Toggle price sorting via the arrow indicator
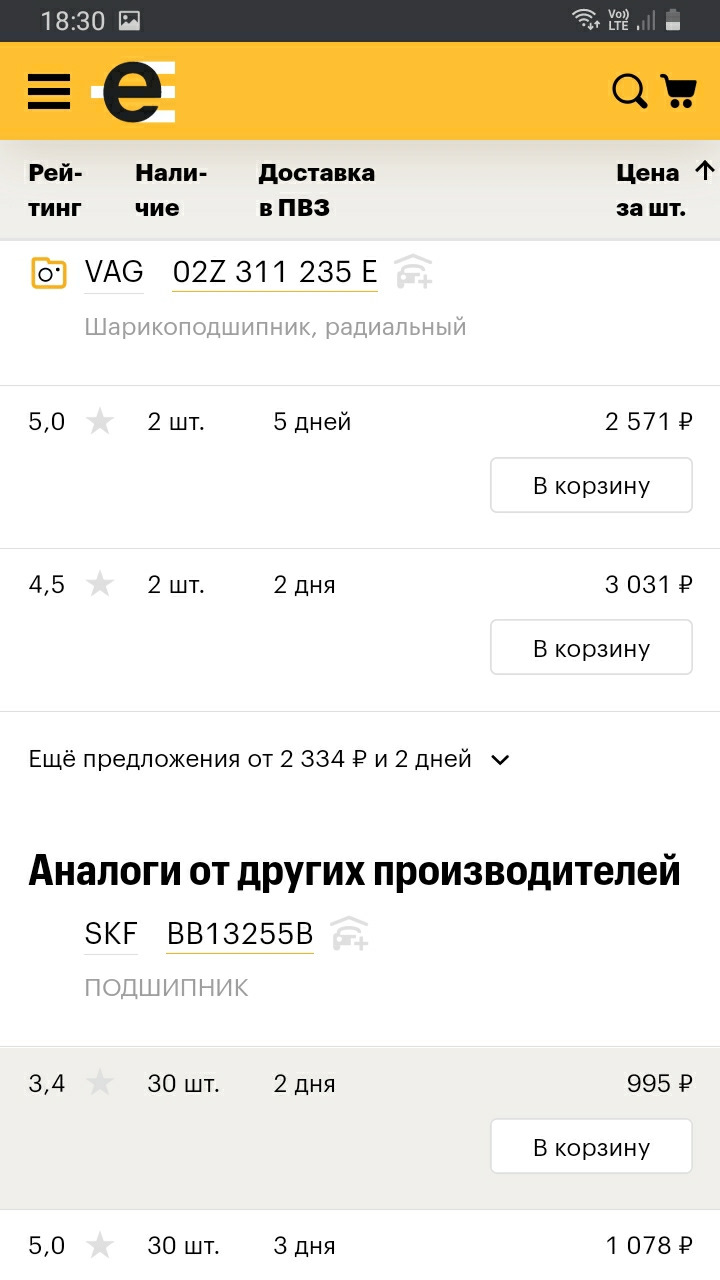Screen dimensions: 720x1280 tap(705, 170)
